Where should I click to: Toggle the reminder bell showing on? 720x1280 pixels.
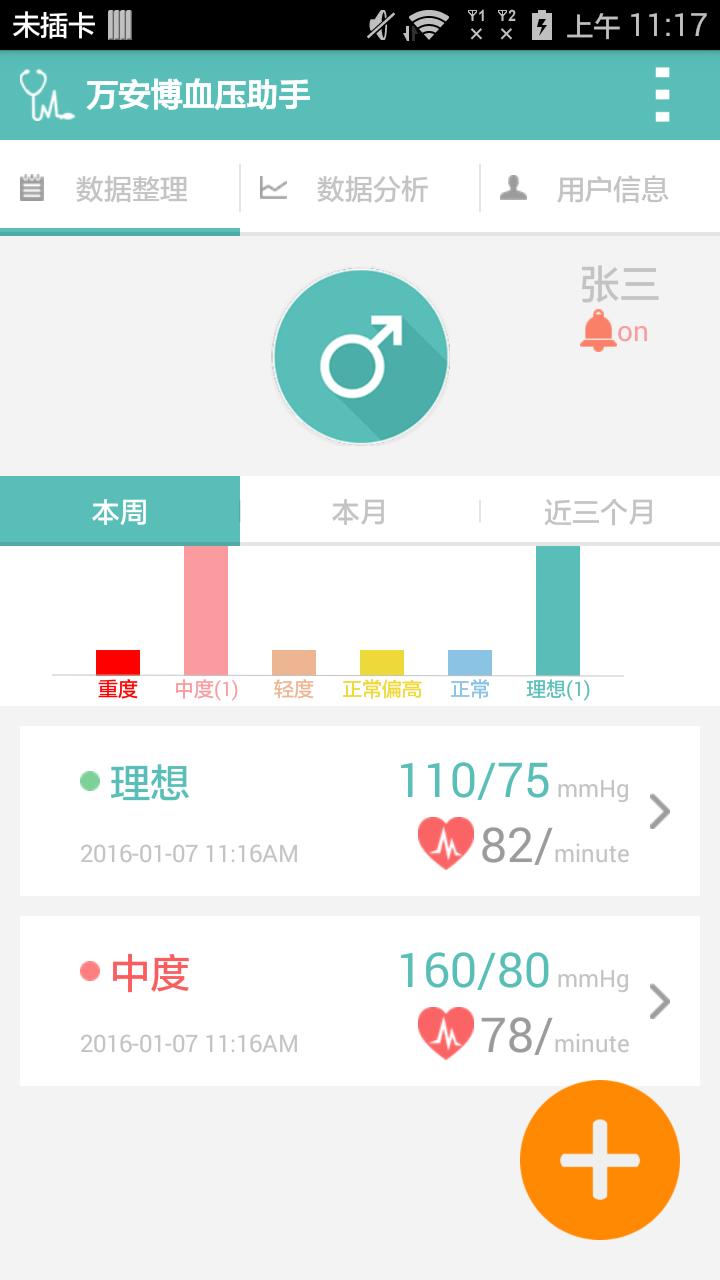click(x=613, y=332)
